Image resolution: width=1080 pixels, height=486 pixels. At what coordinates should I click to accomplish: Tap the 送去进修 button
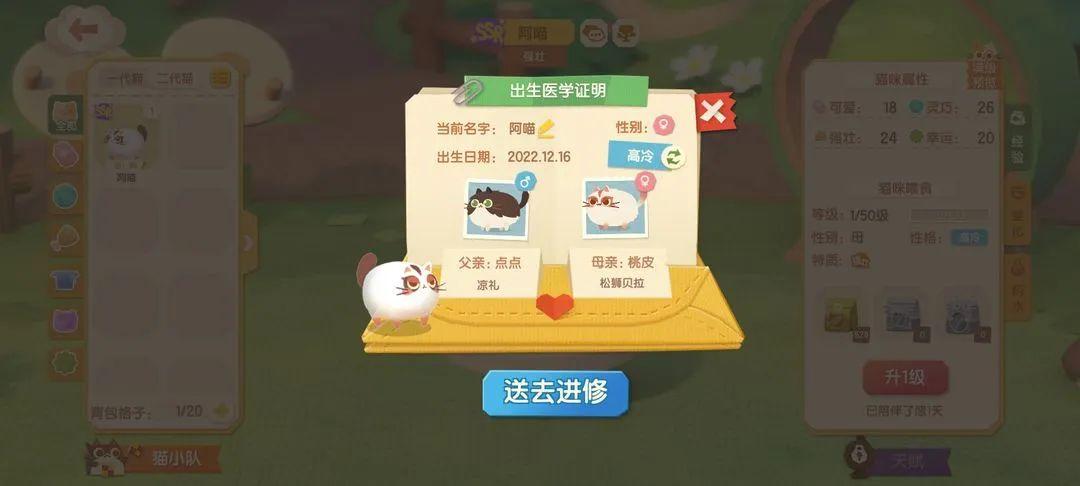555,392
